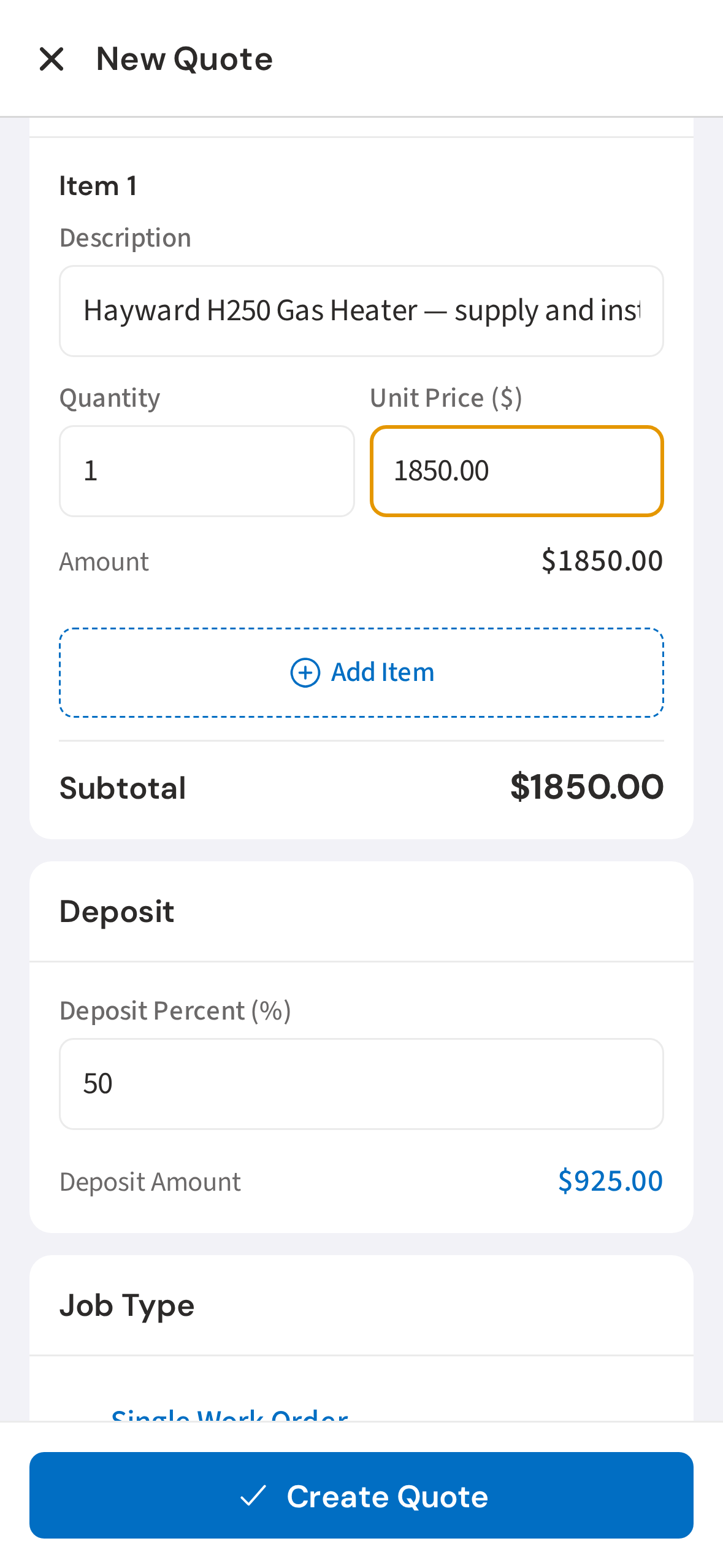The height and width of the screenshot is (1568, 723).
Task: Edit the Quantity field showing 1
Action: [207, 470]
